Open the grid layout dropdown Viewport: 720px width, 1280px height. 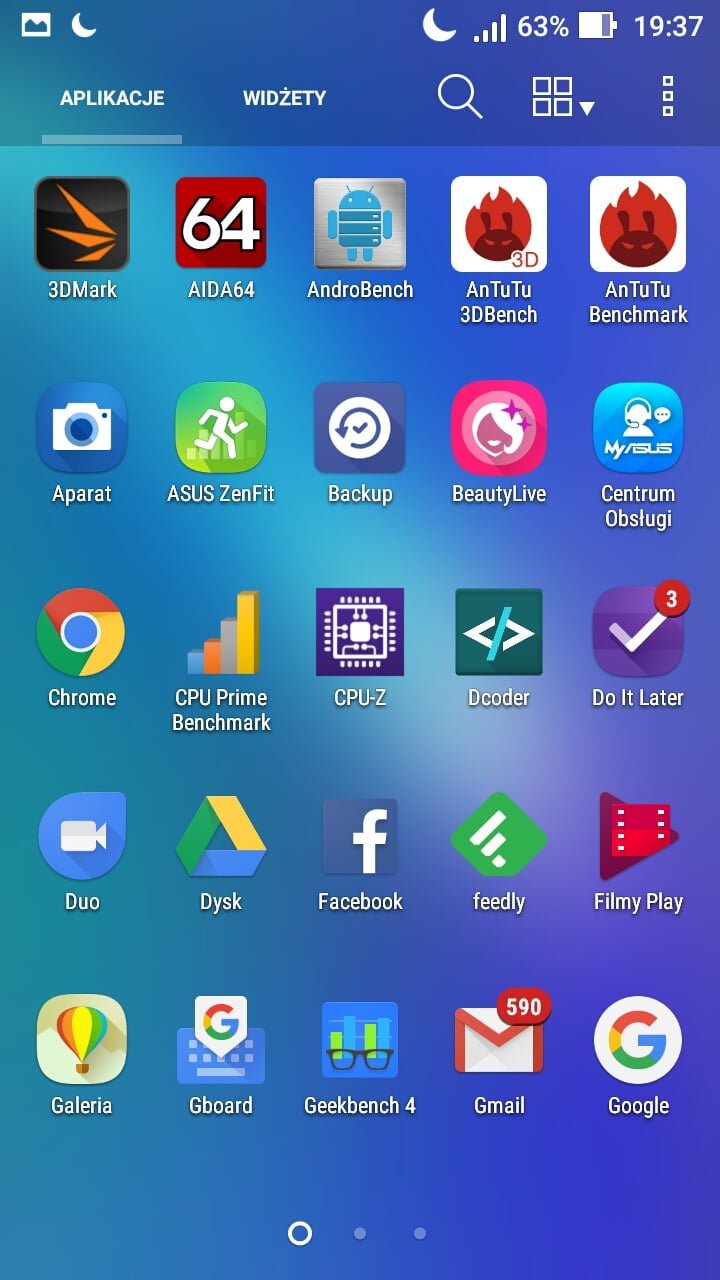point(563,97)
